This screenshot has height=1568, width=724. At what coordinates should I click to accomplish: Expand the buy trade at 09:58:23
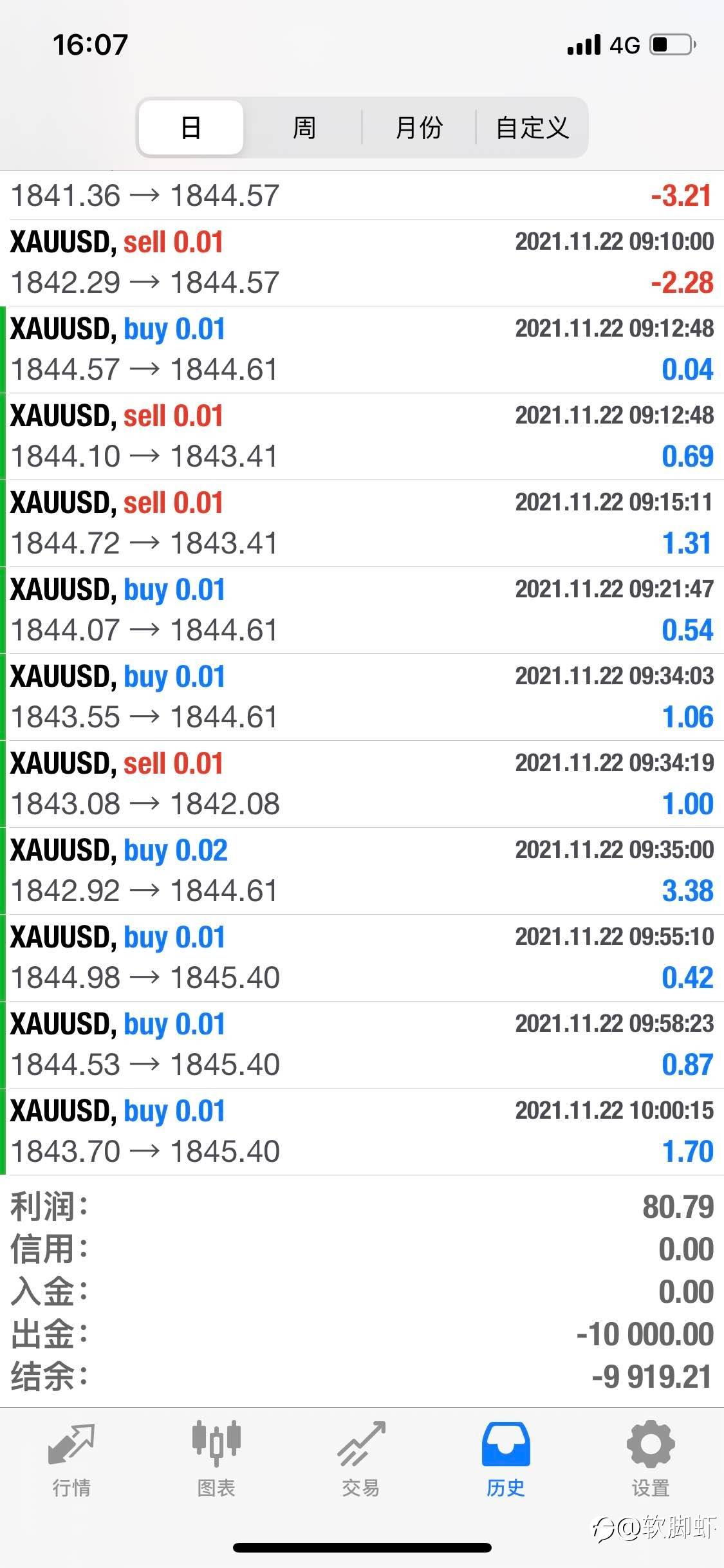click(362, 1045)
